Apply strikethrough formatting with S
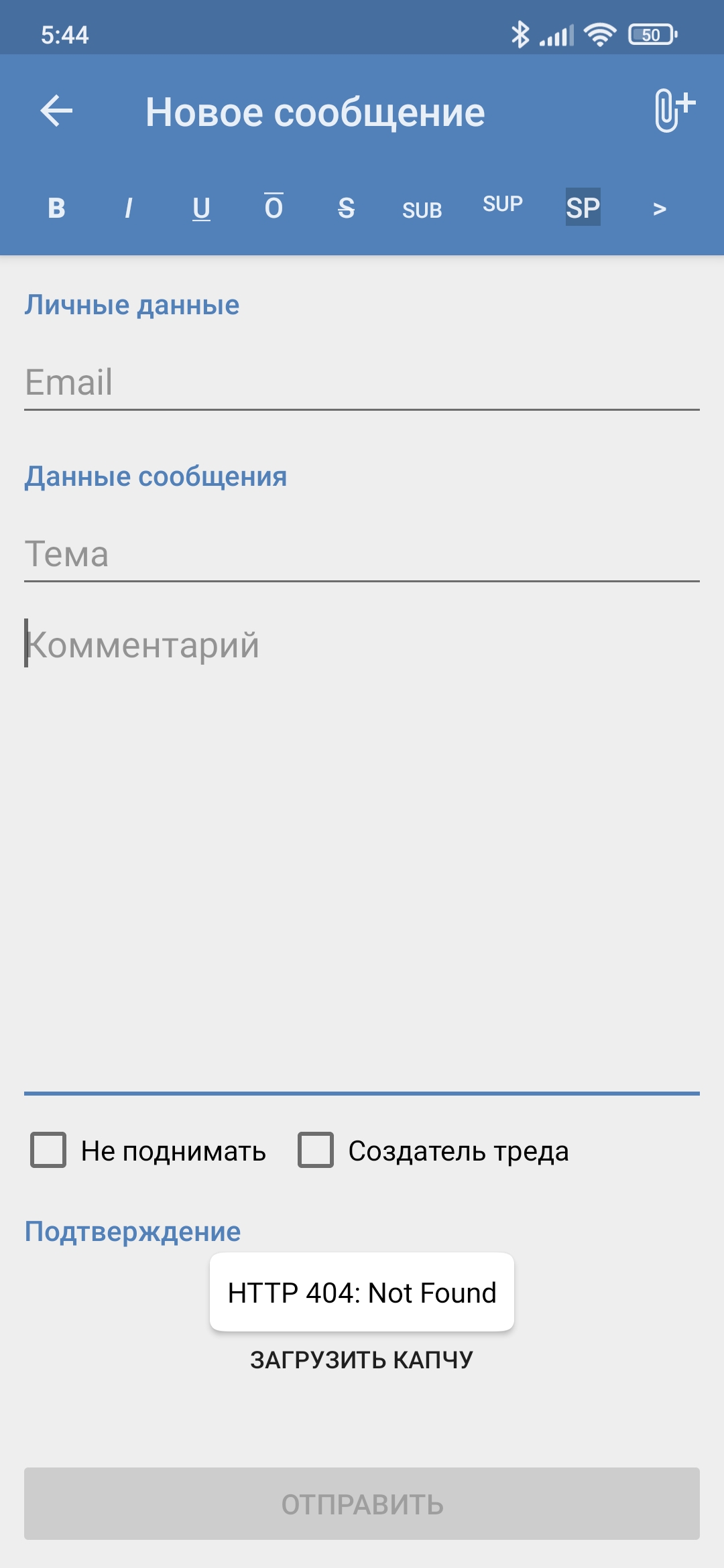724x1568 pixels. pyautogui.click(x=346, y=208)
